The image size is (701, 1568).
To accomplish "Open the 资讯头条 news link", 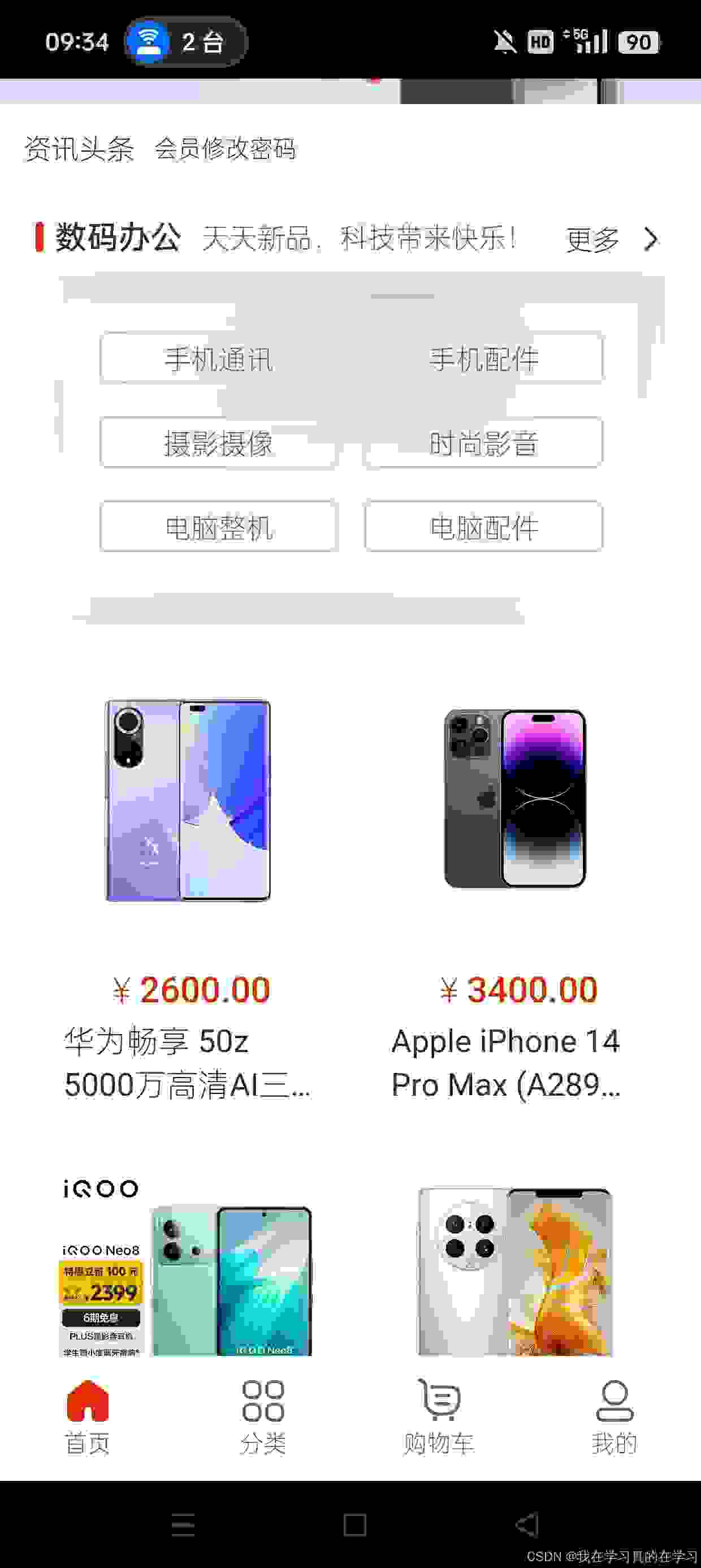I will coord(79,149).
